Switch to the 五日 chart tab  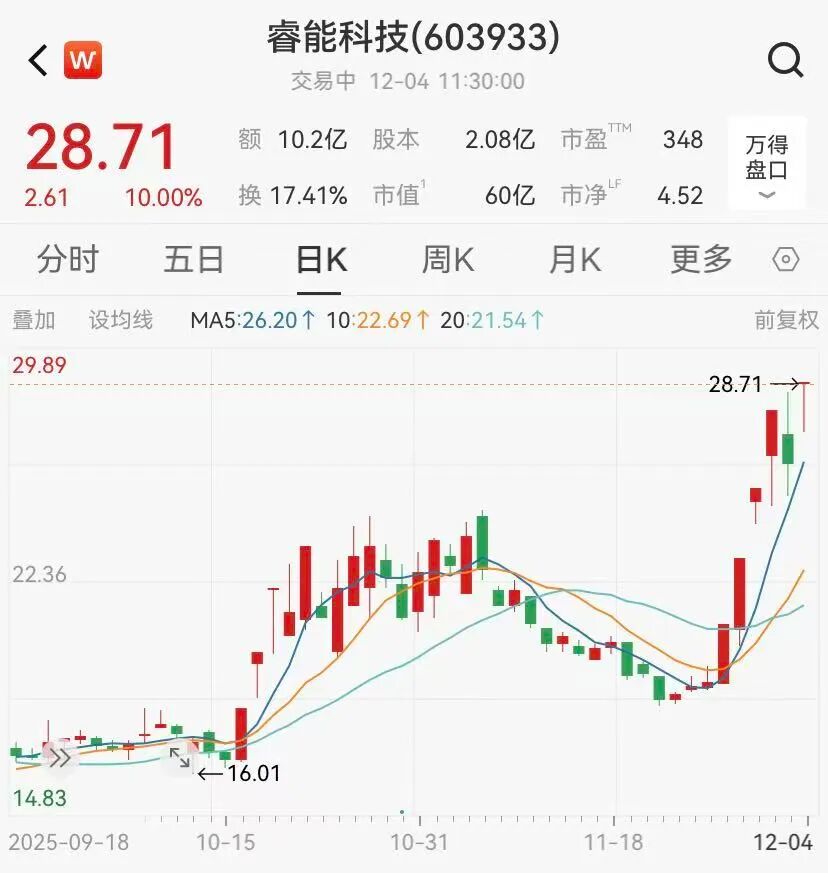194,261
